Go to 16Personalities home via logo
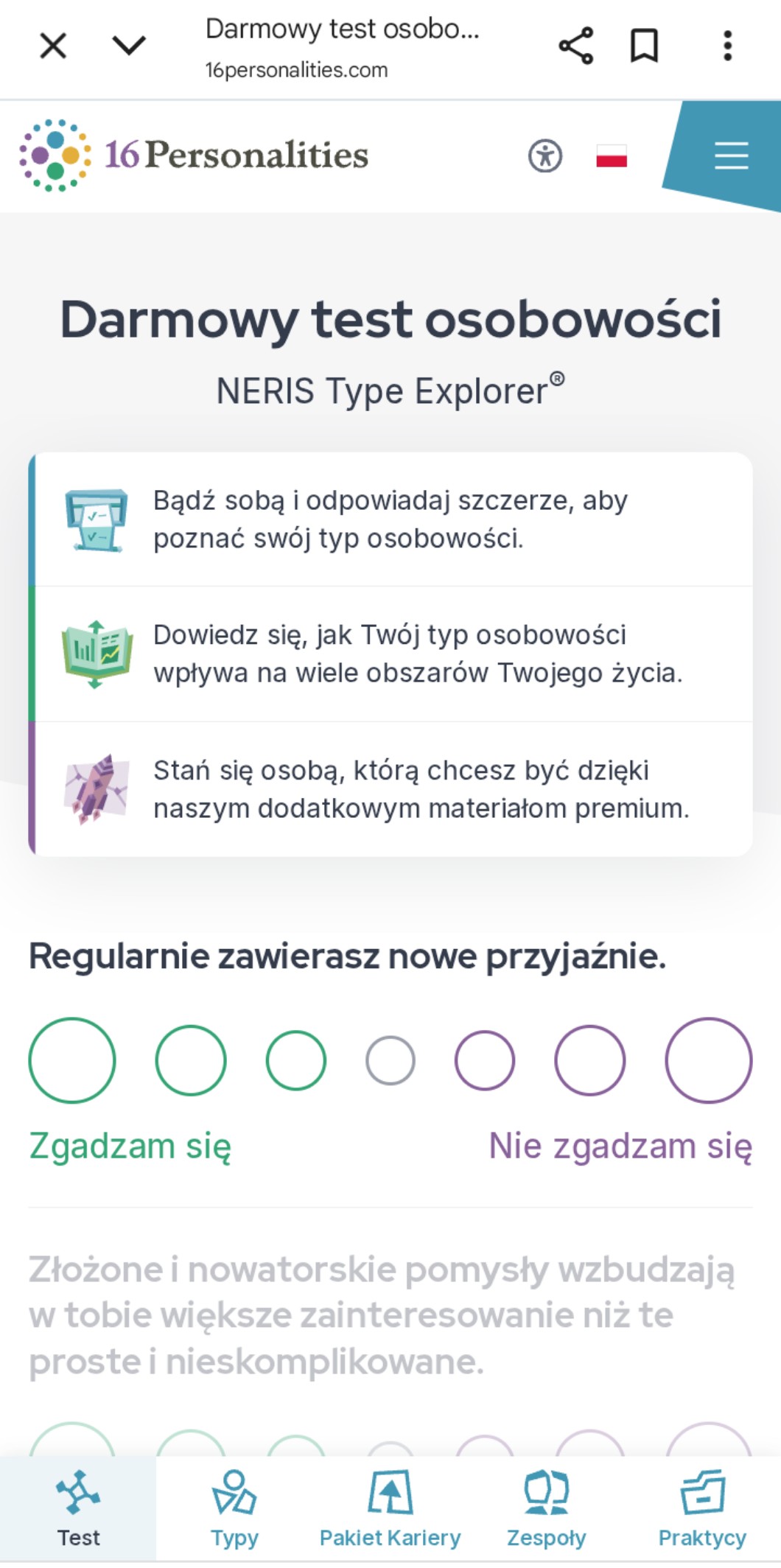This screenshot has width=781, height=1568. pos(193,155)
